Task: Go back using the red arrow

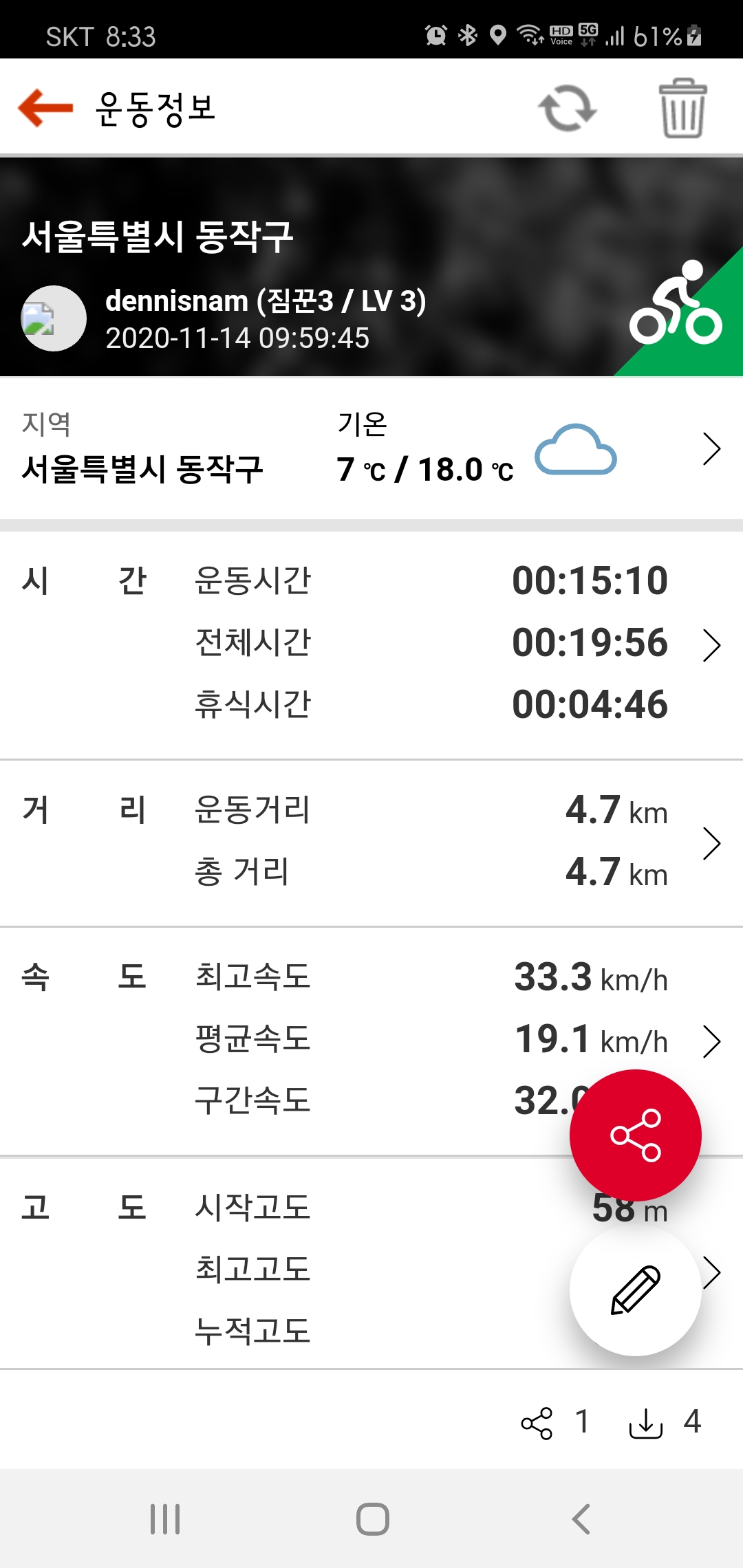Action: click(45, 108)
